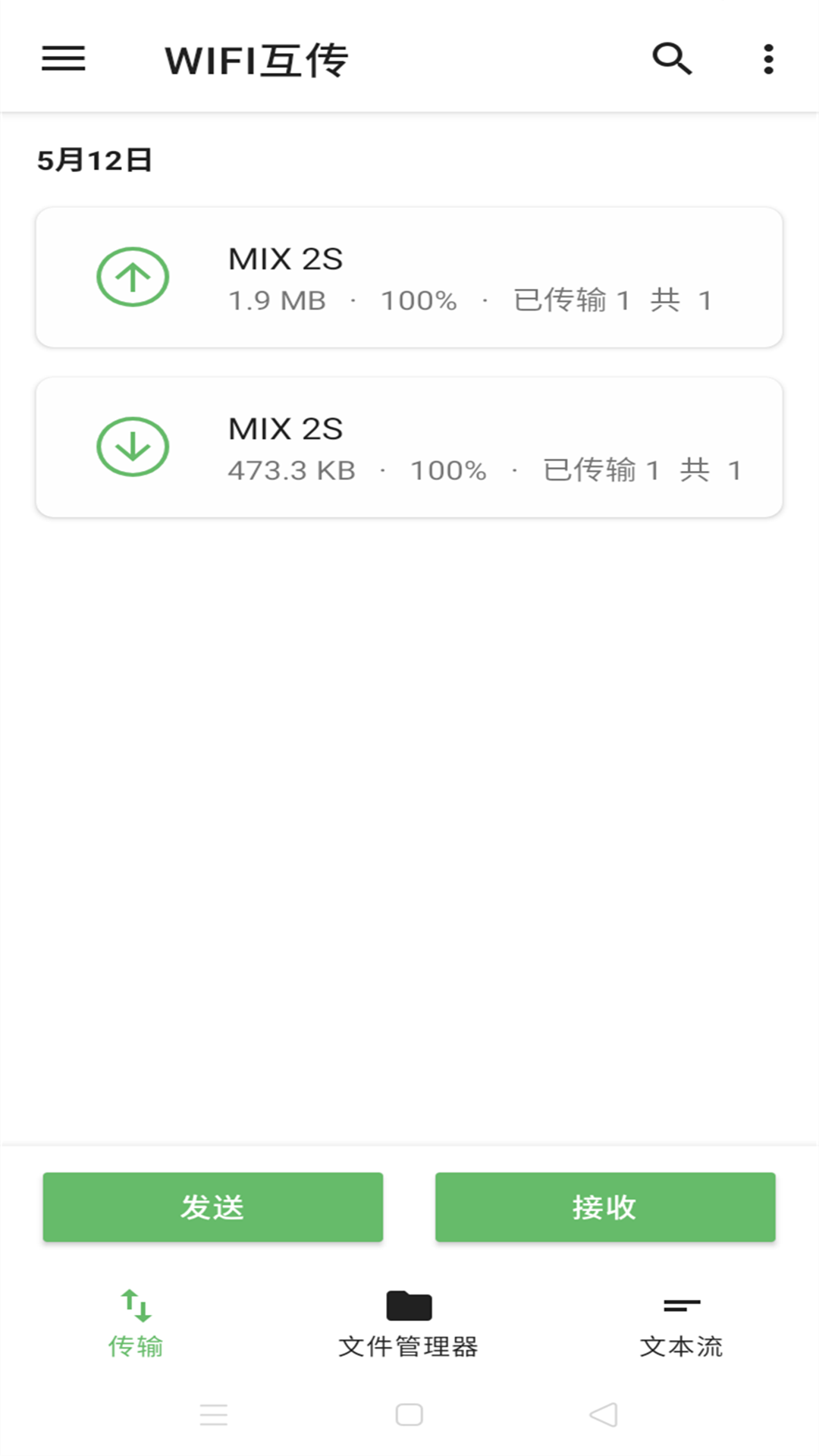819x1456 pixels.
Task: Open the downloaded 473.3 KB MIX 2S record
Action: [409, 447]
